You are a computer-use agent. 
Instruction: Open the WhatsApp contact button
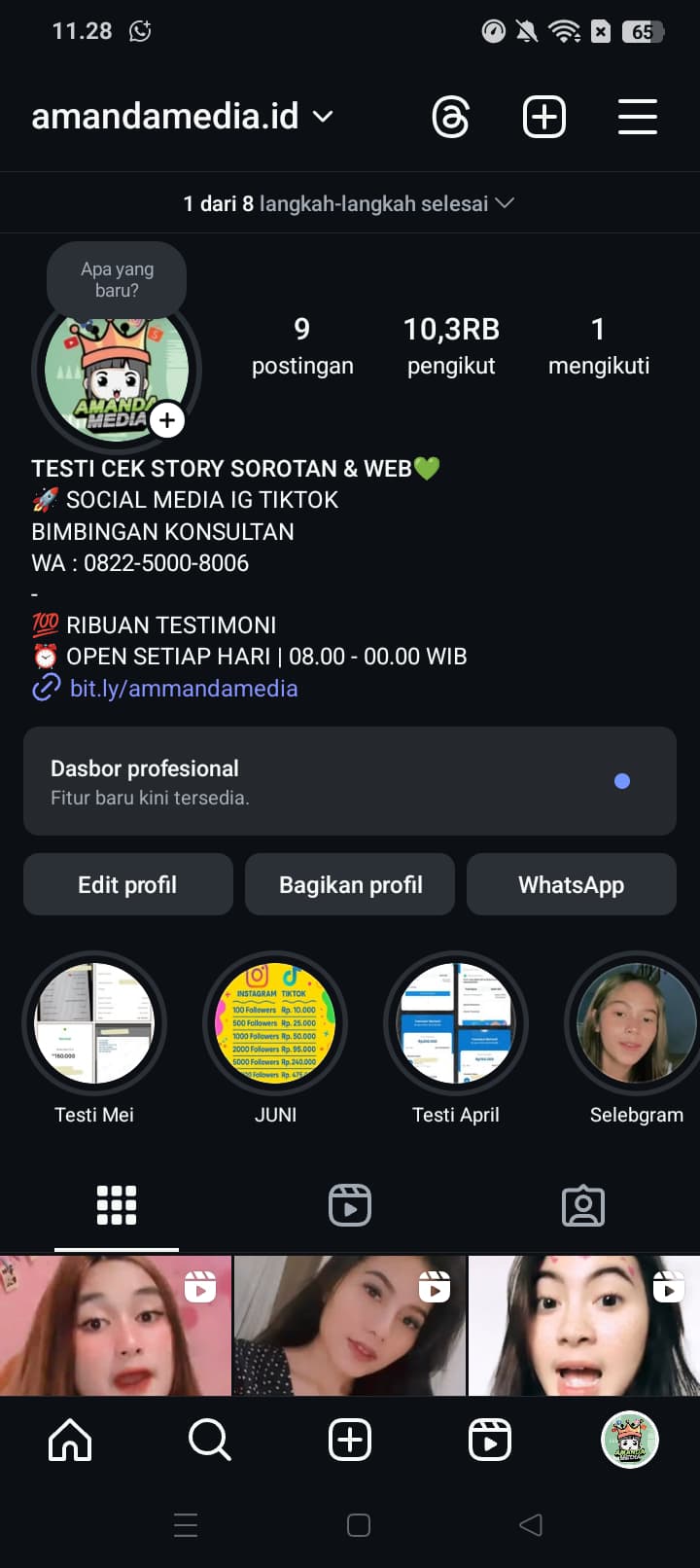[x=571, y=884]
